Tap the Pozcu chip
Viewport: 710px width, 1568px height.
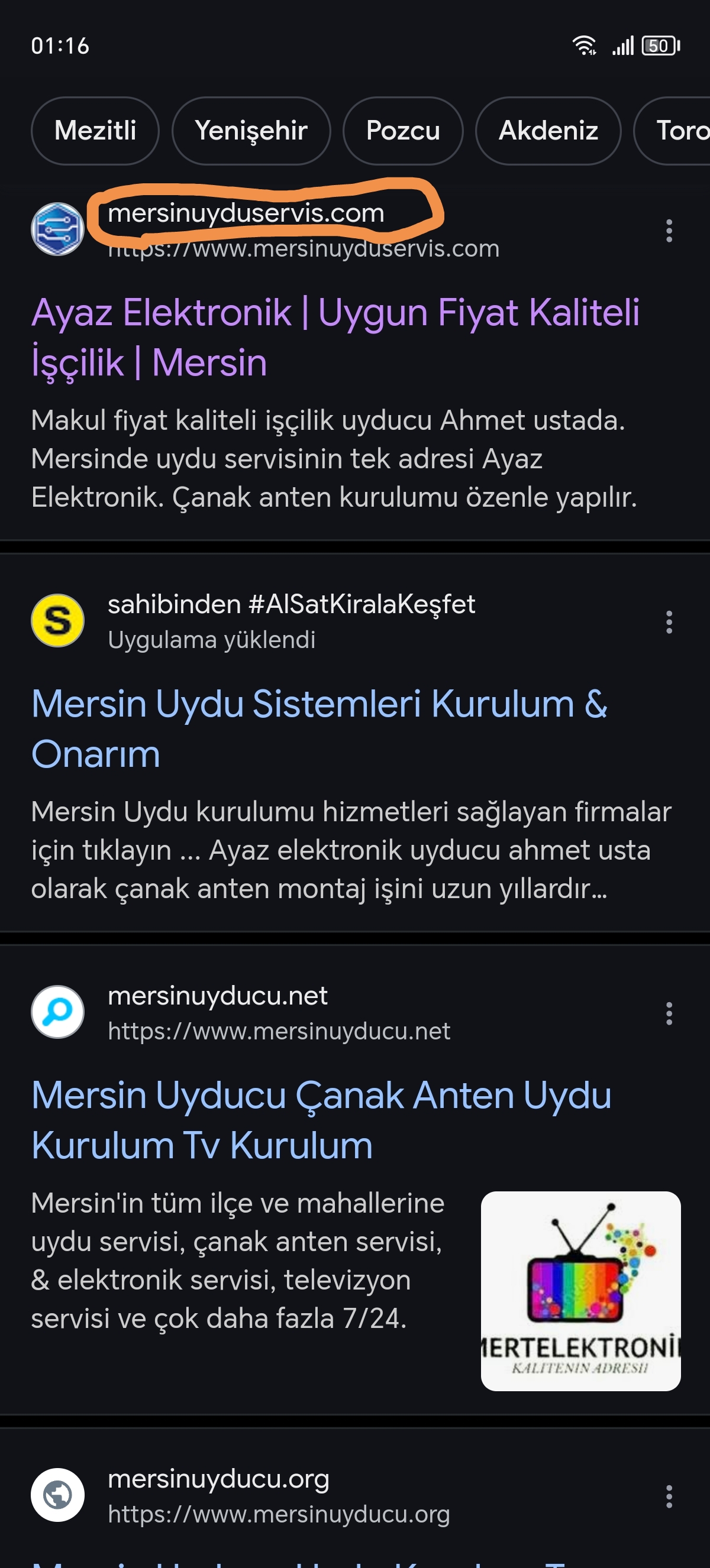(x=402, y=131)
